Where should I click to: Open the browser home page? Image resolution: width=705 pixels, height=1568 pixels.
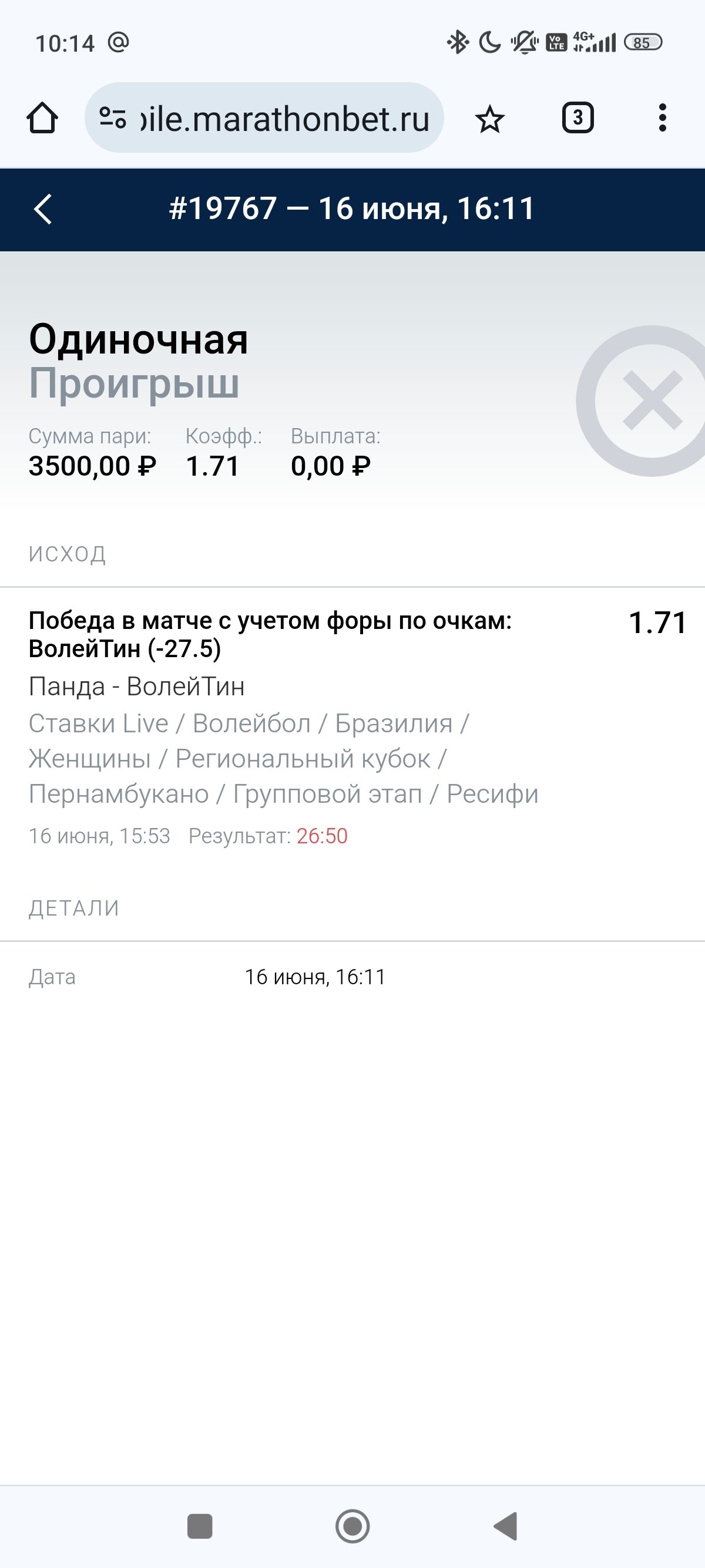[x=42, y=118]
